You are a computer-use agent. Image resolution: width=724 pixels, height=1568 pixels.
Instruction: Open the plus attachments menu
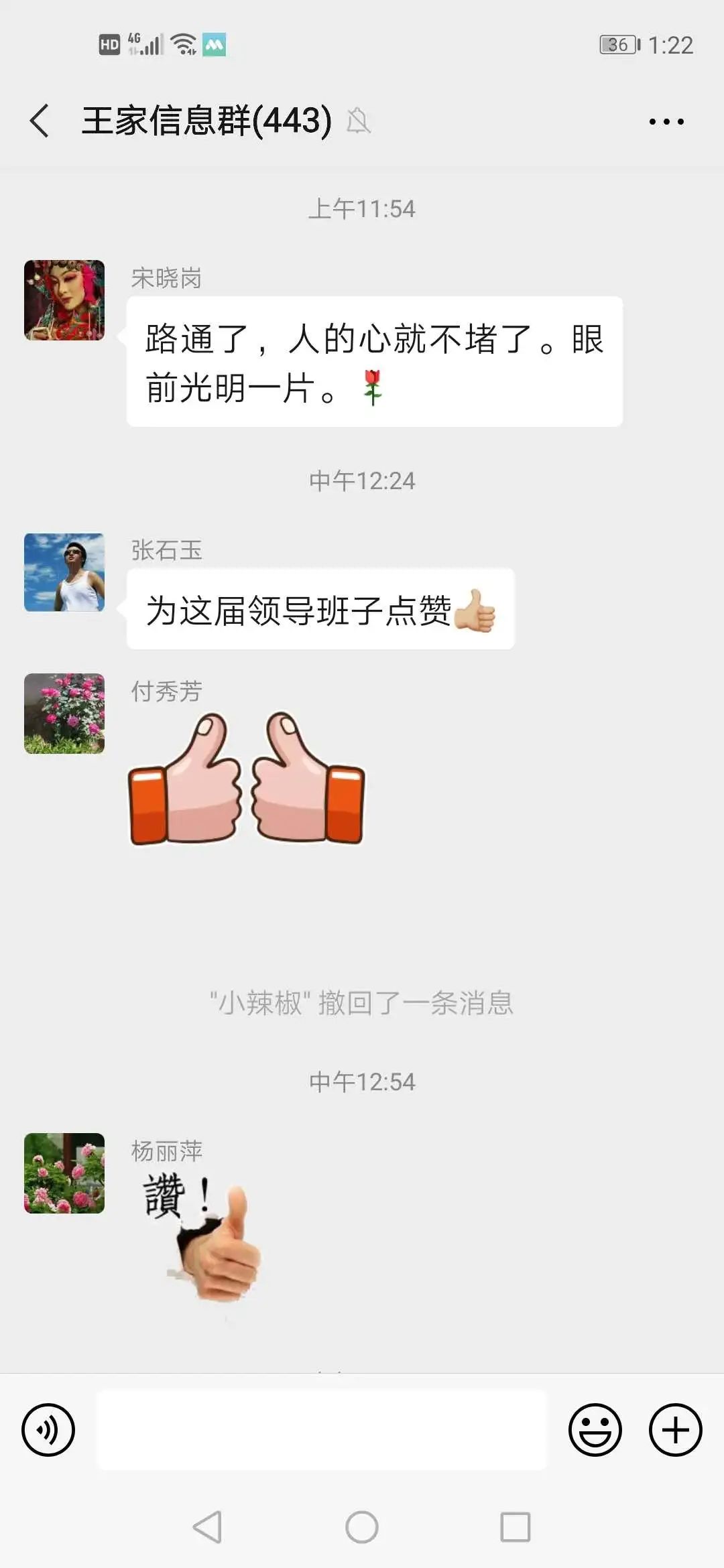pos(675,1429)
